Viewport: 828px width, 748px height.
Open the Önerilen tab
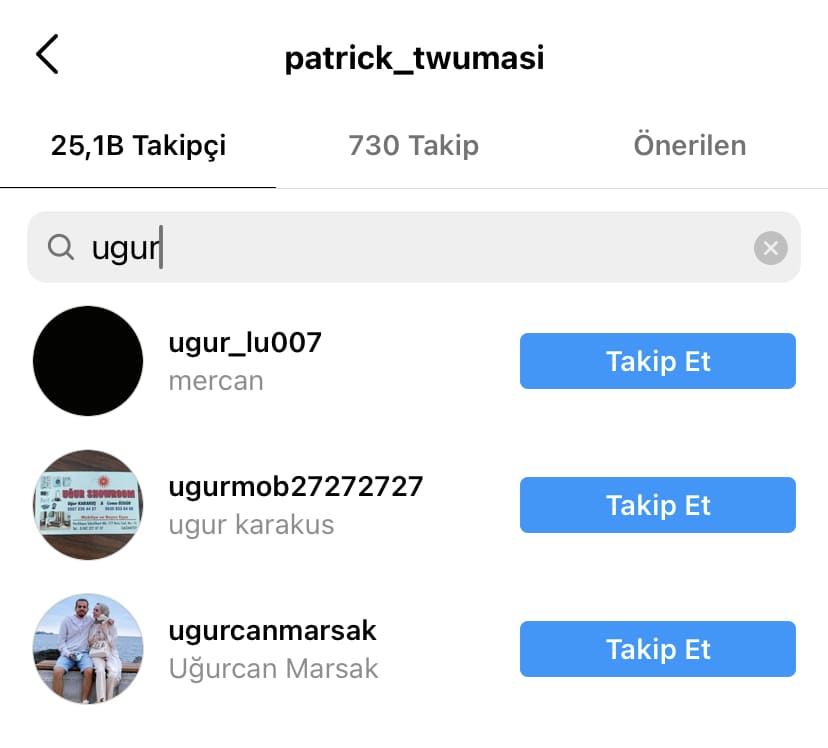pyautogui.click(x=689, y=146)
